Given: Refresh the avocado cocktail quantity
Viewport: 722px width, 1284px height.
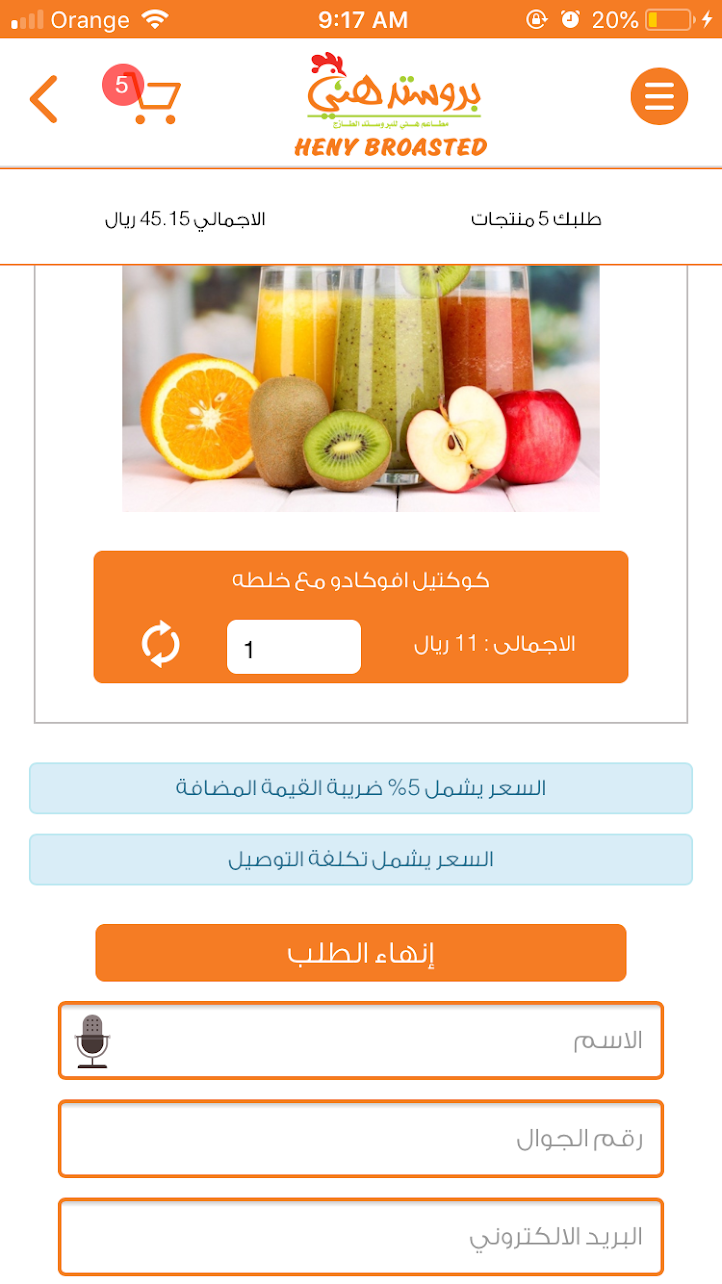Looking at the screenshot, I should (160, 644).
